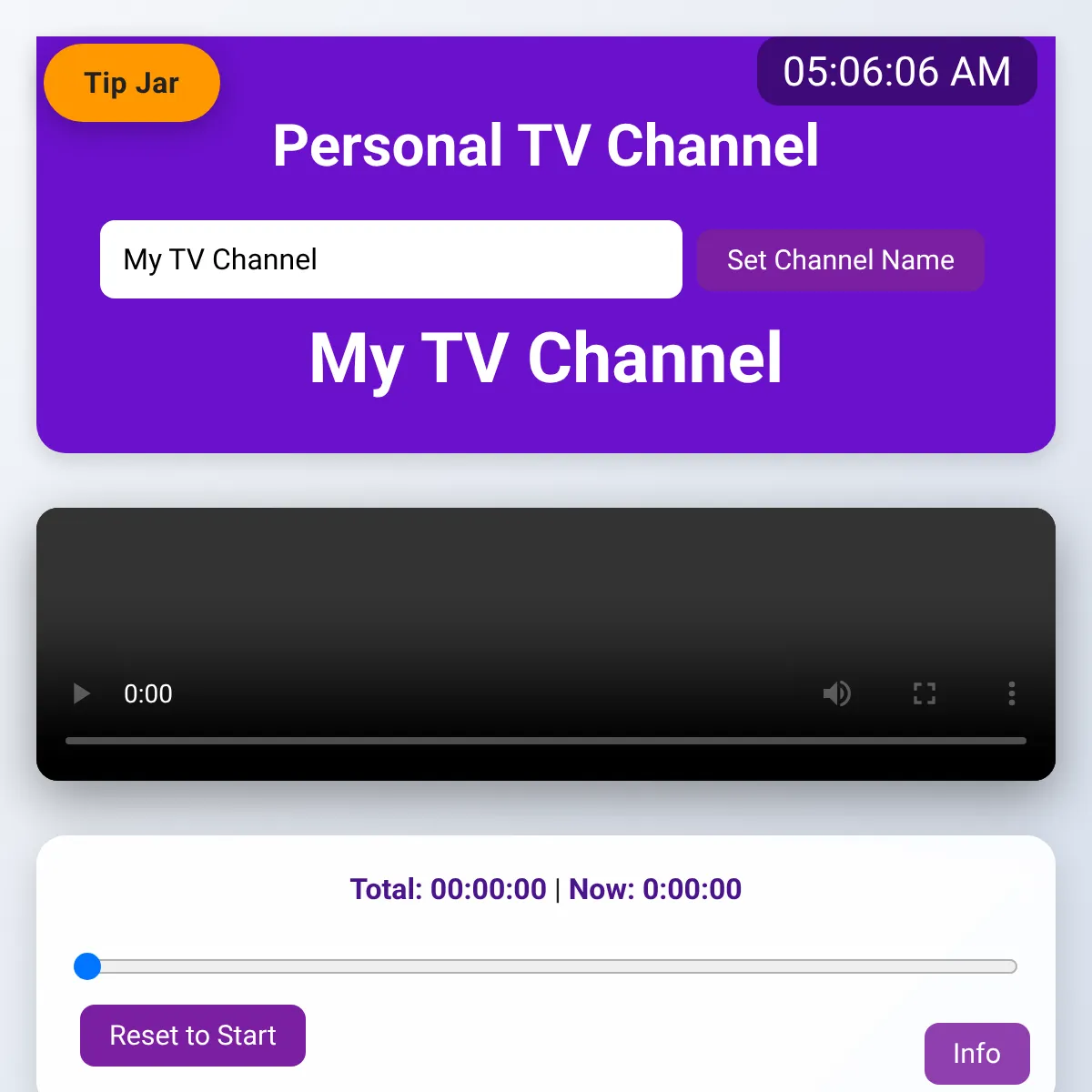Enter fullscreen video mode
Screen dimensions: 1092x1092
925,694
